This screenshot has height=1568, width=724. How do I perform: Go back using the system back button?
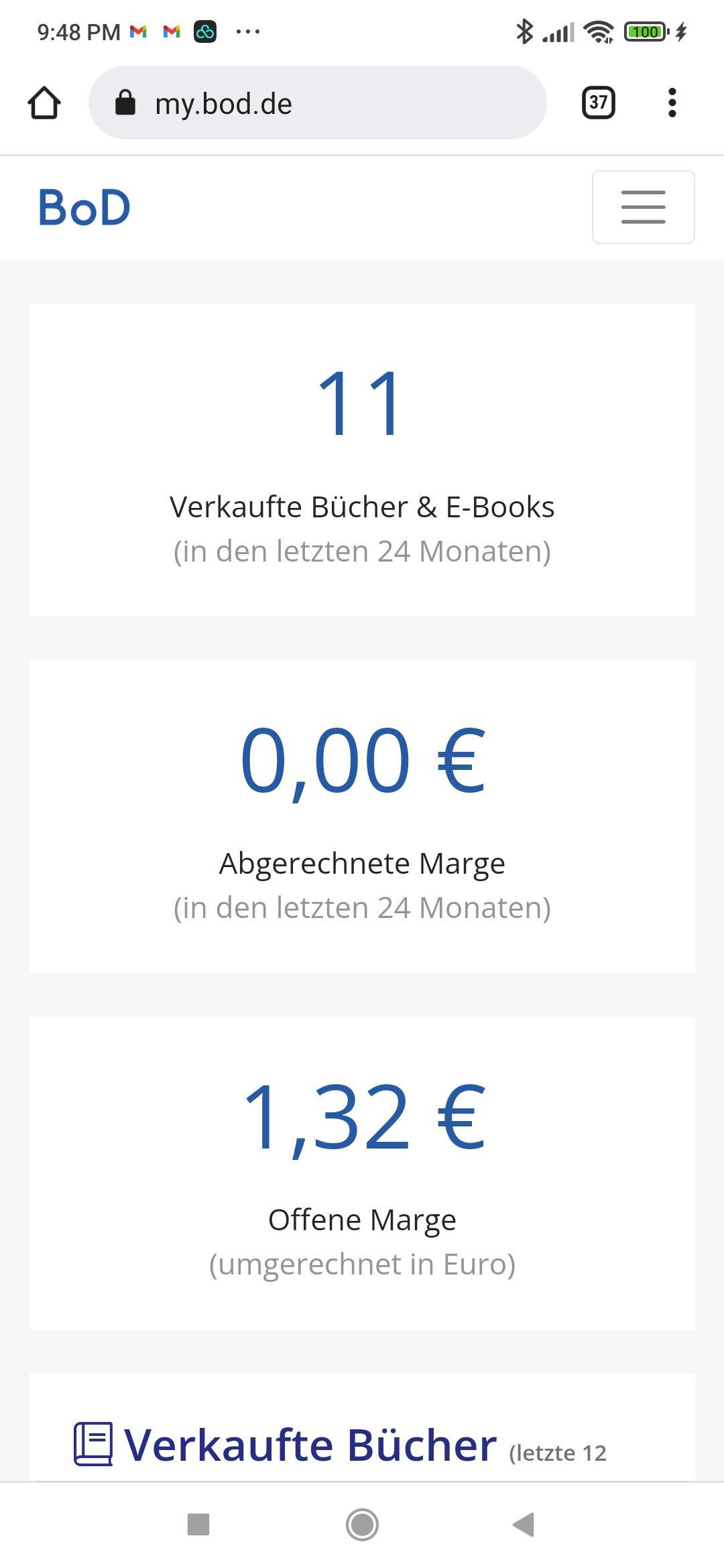click(524, 1524)
